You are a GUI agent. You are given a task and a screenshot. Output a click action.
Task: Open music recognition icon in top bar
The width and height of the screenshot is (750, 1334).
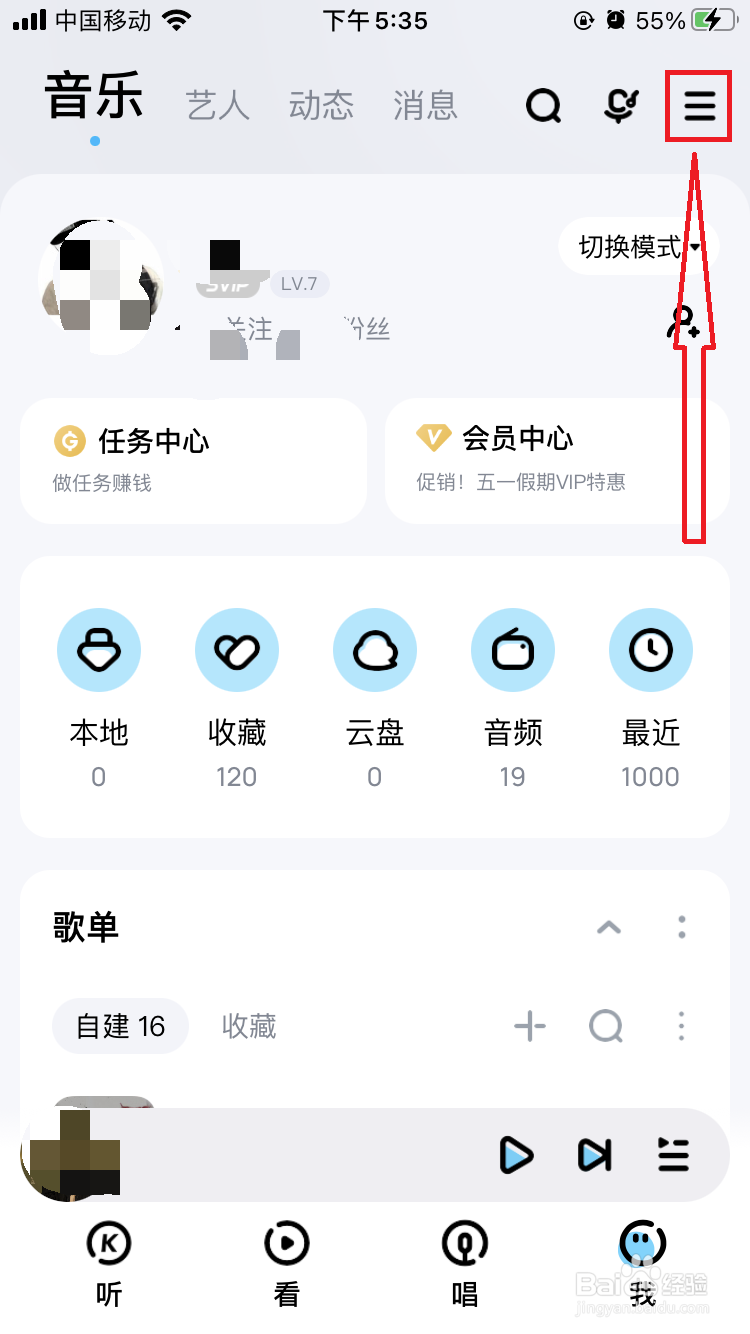click(x=620, y=105)
